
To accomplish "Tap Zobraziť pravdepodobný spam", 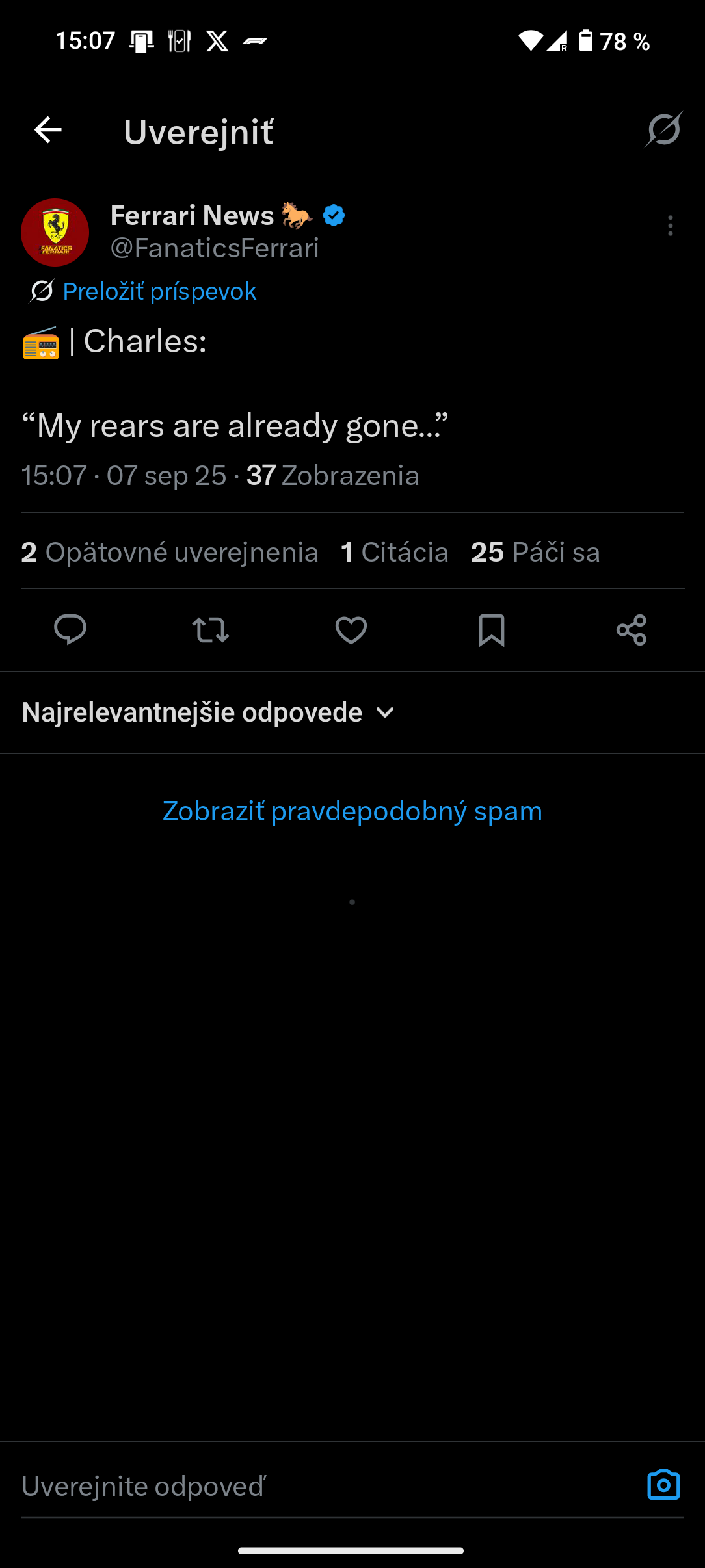I will tap(352, 811).
